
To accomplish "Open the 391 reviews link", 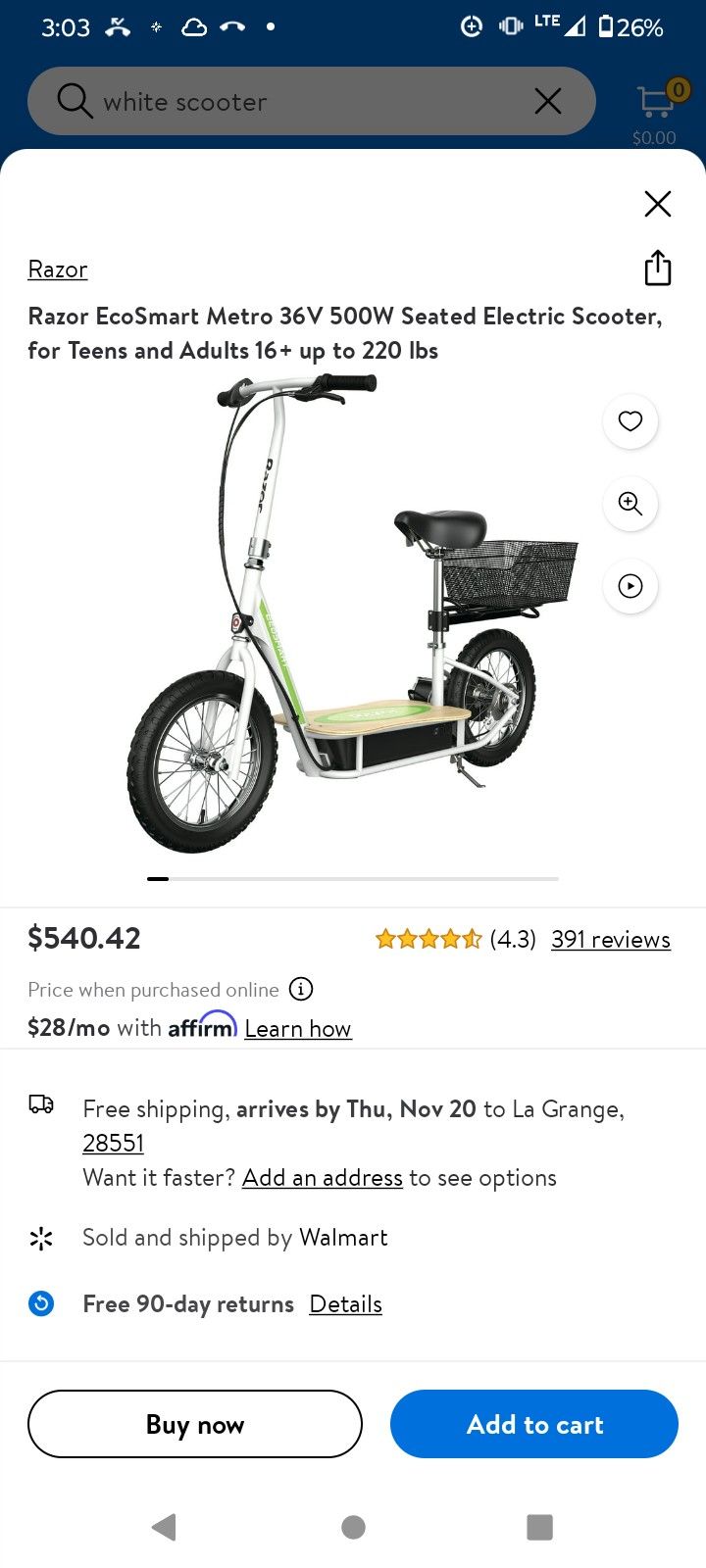I will [x=610, y=939].
